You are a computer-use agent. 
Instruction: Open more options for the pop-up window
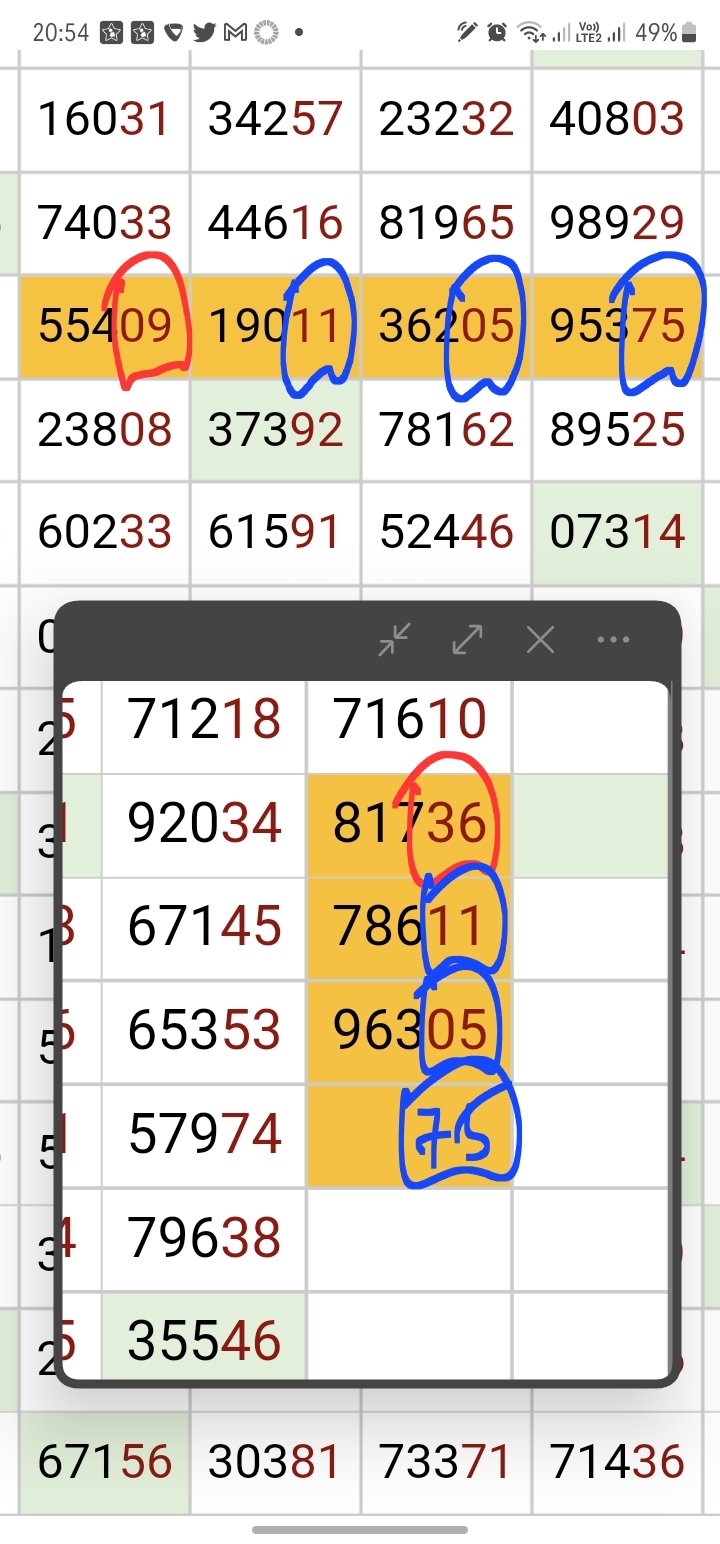(613, 640)
